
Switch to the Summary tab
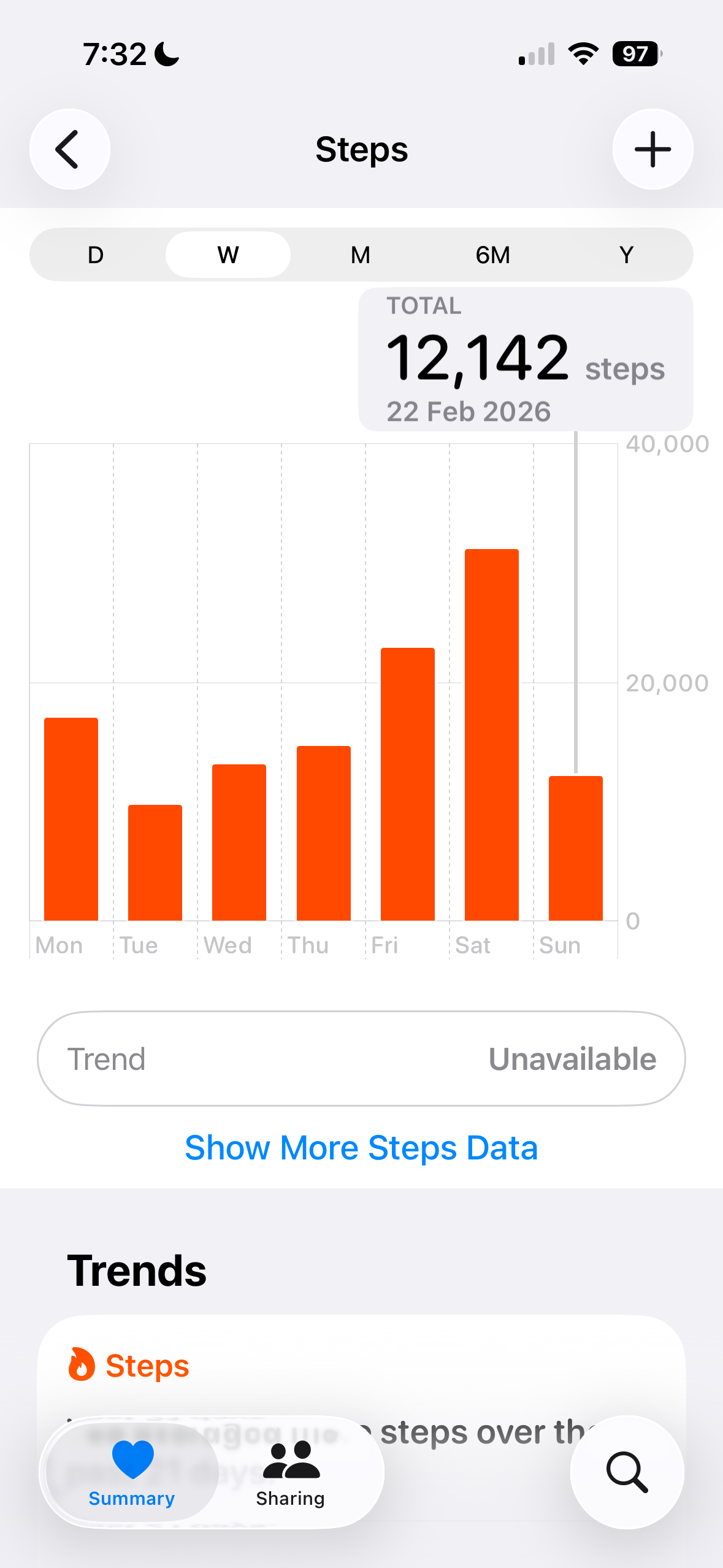132,1472
